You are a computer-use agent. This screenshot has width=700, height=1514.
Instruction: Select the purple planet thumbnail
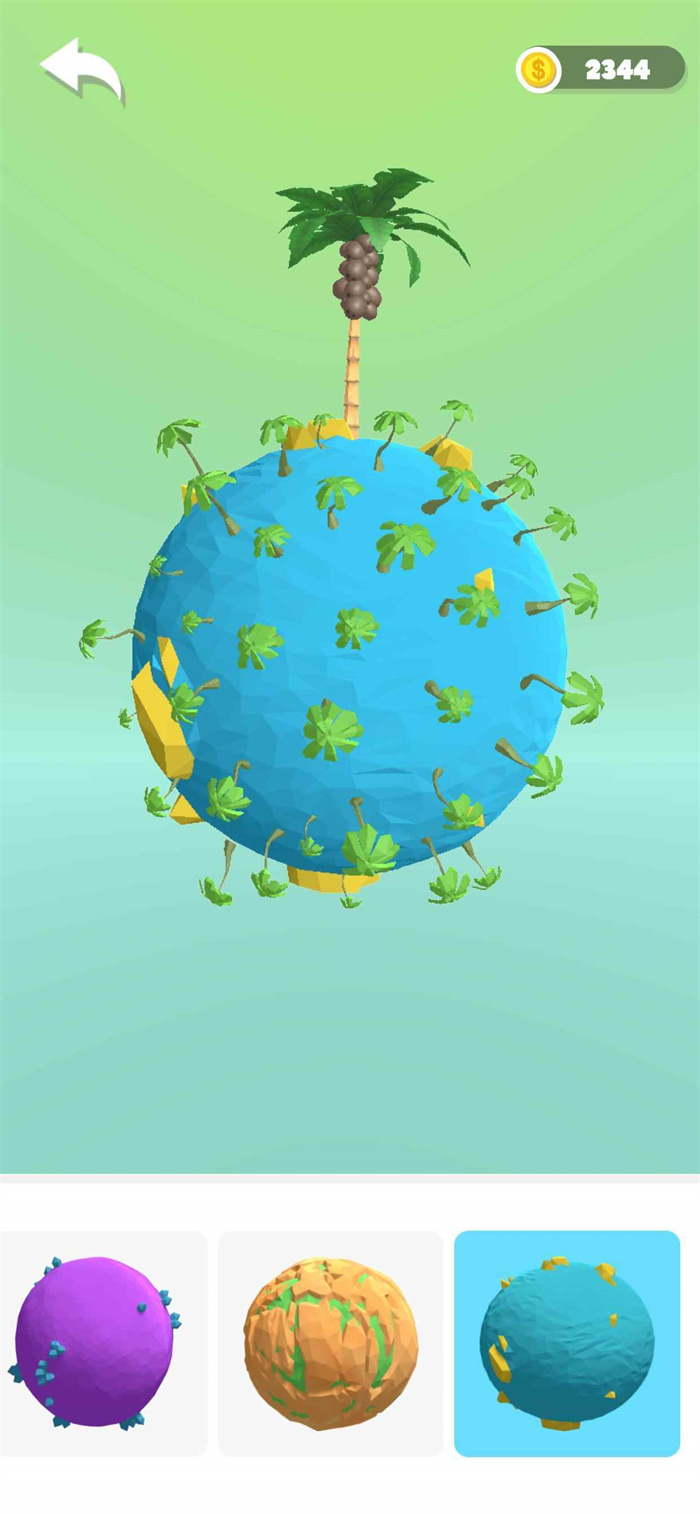tap(96, 1342)
